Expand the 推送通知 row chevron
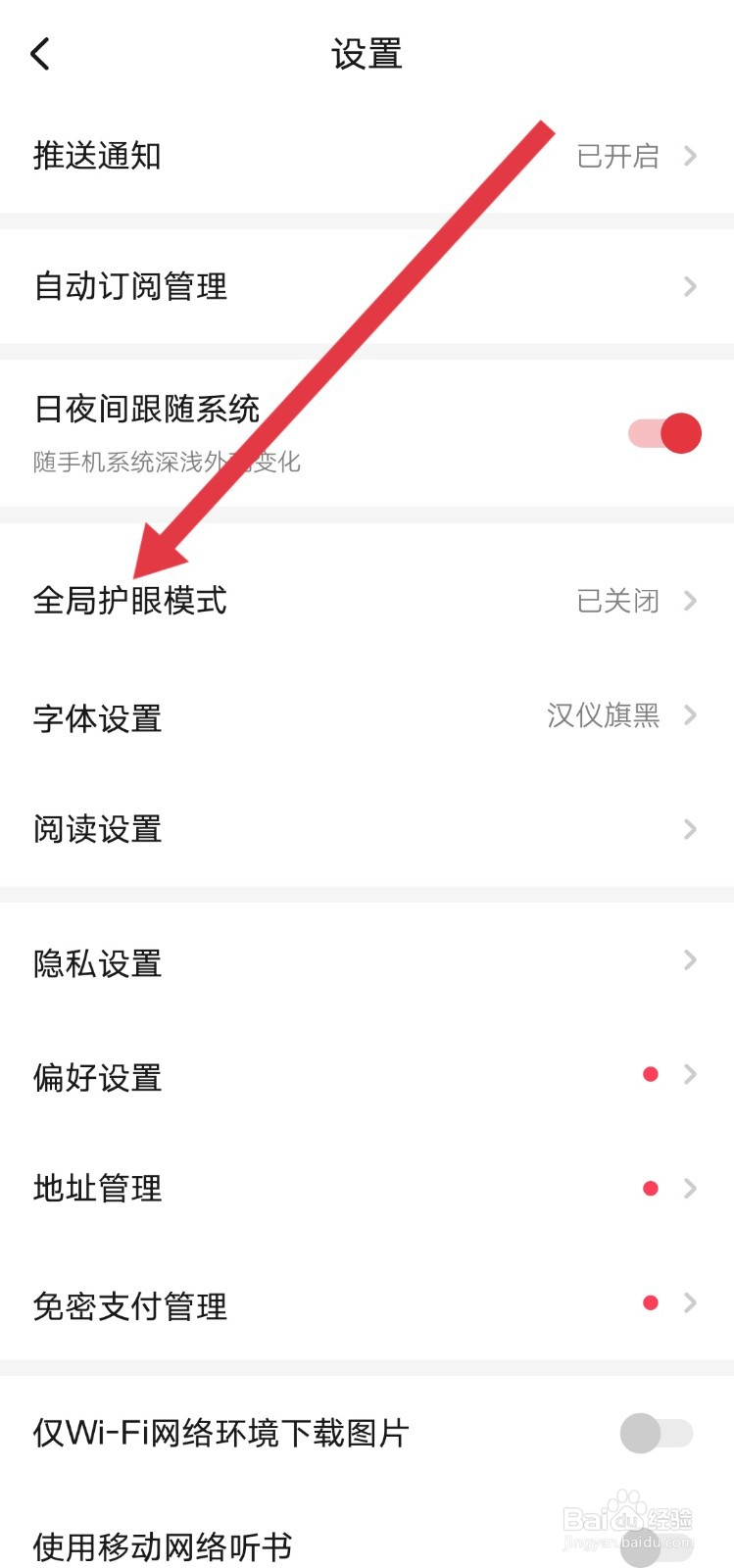 [x=691, y=156]
